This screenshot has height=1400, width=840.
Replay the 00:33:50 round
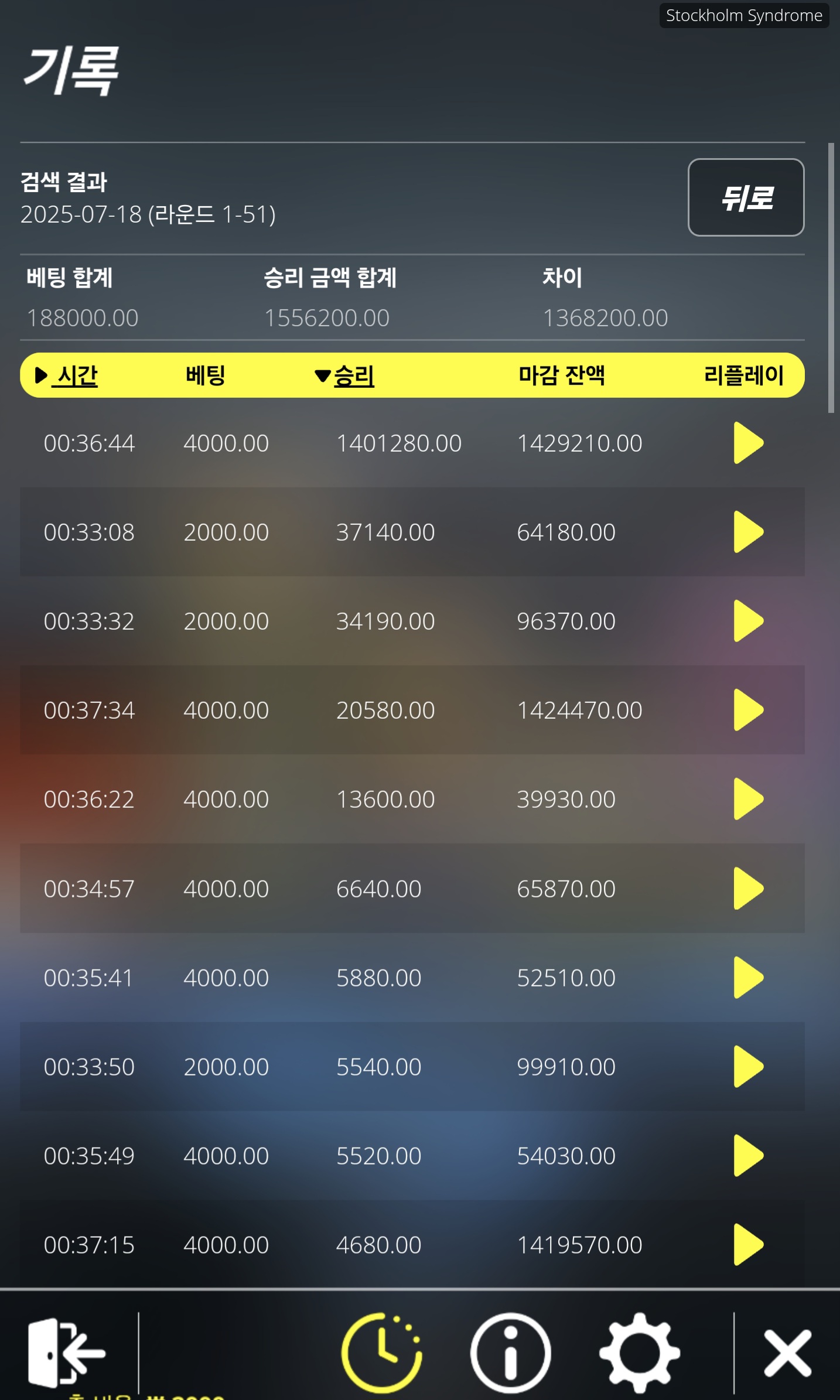[749, 1067]
